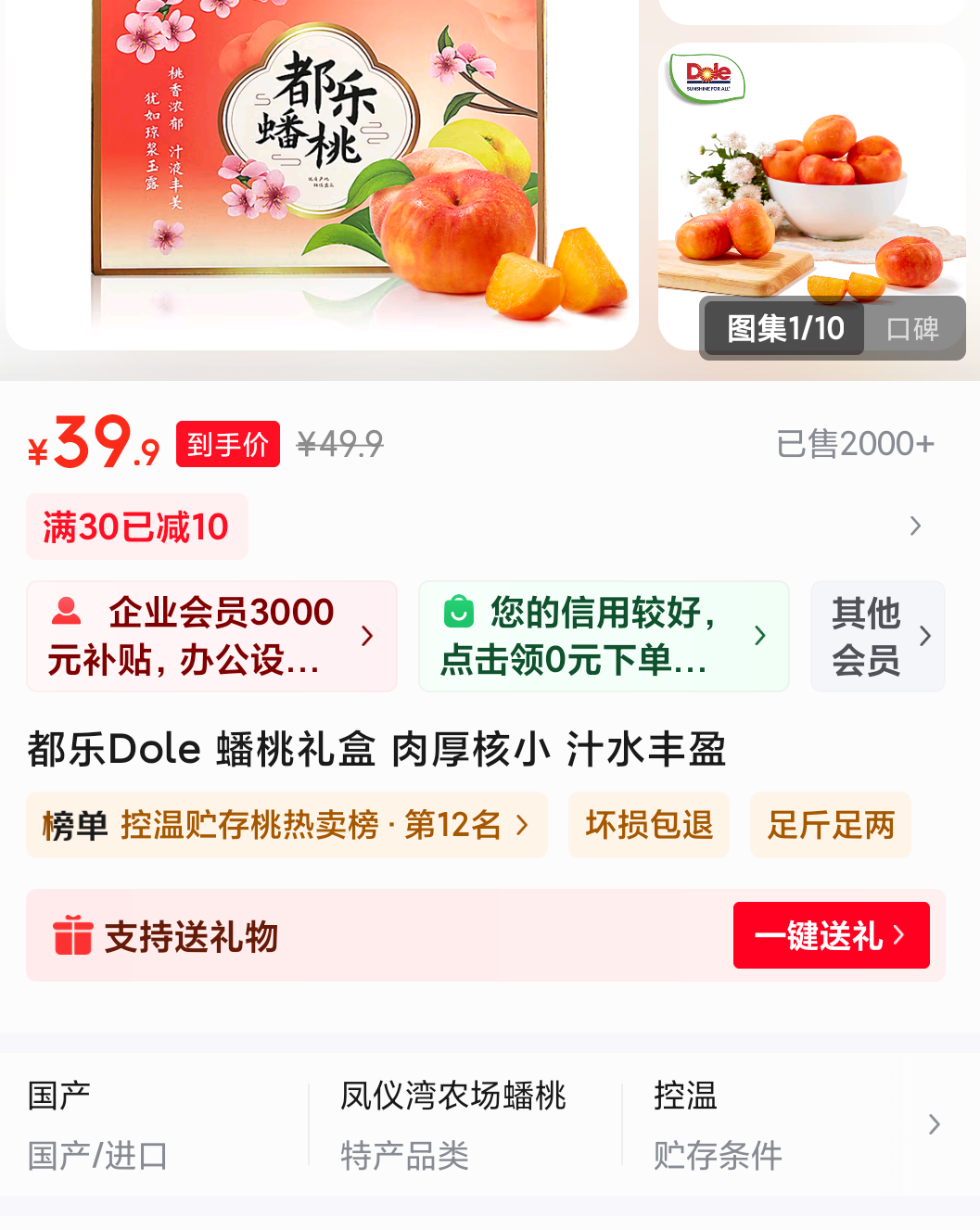Tap the 足斤足两 guarantee tag
The width and height of the screenshot is (980, 1230).
pyautogui.click(x=831, y=825)
